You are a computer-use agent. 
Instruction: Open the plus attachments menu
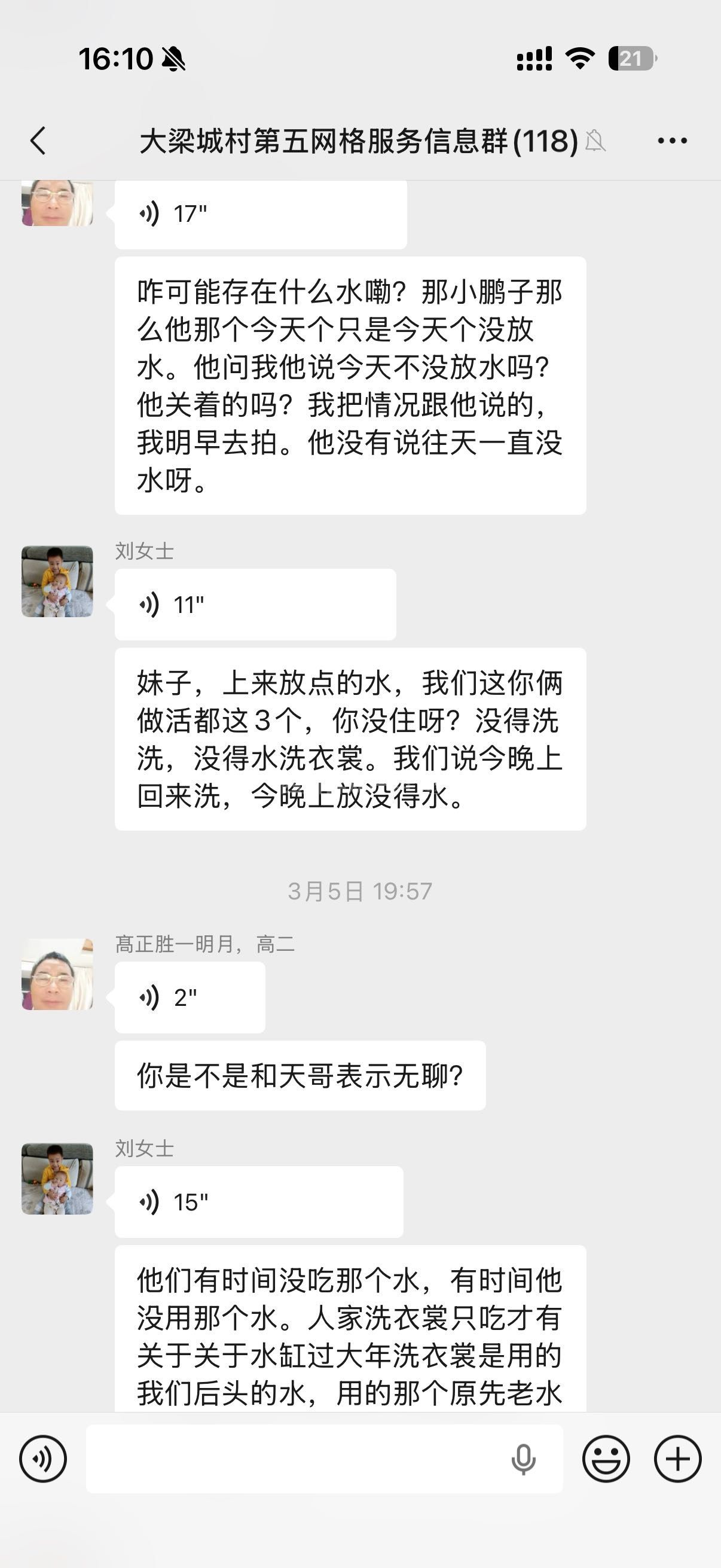click(x=677, y=1459)
